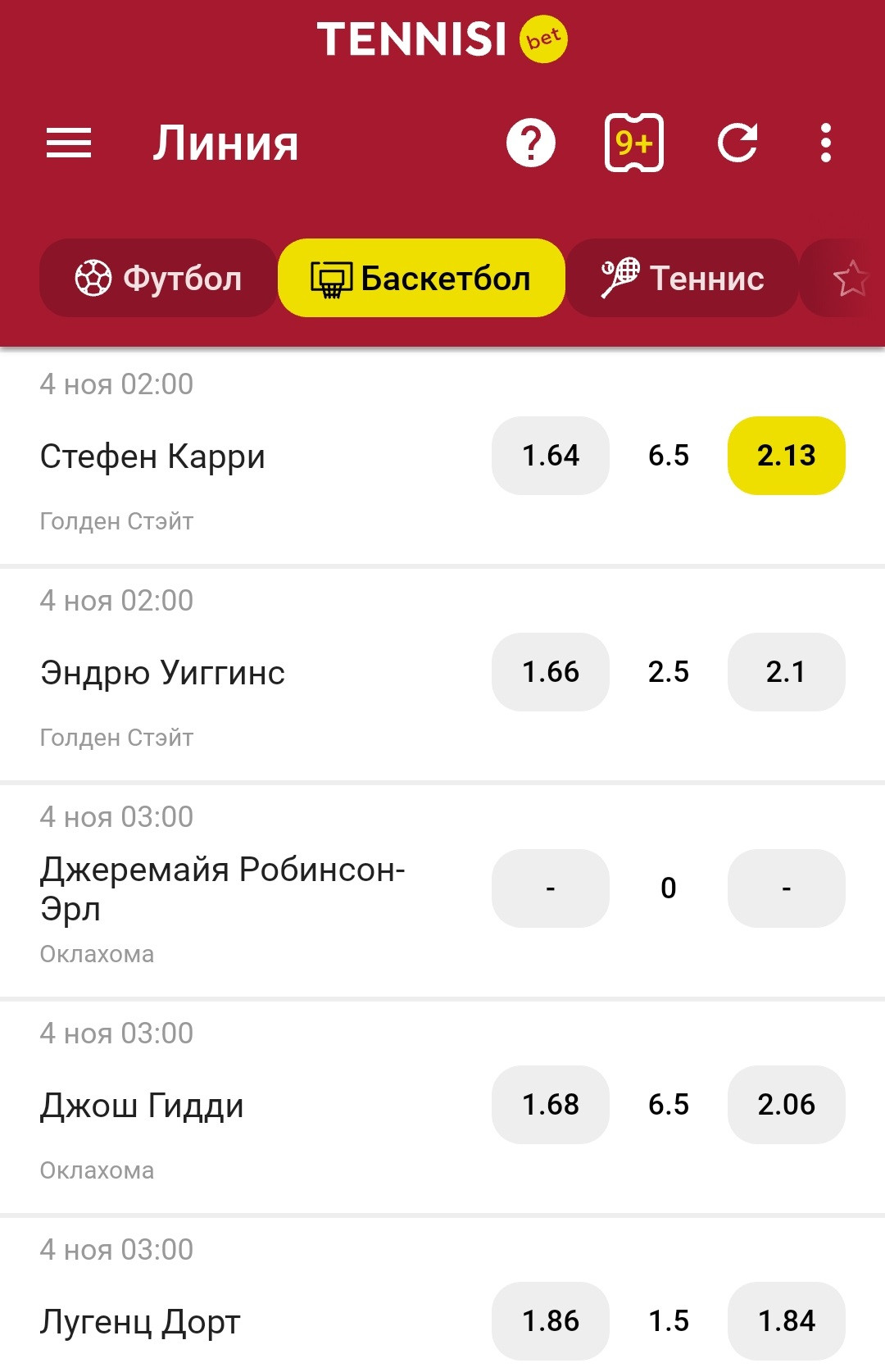Open the star favorites tab

click(850, 279)
